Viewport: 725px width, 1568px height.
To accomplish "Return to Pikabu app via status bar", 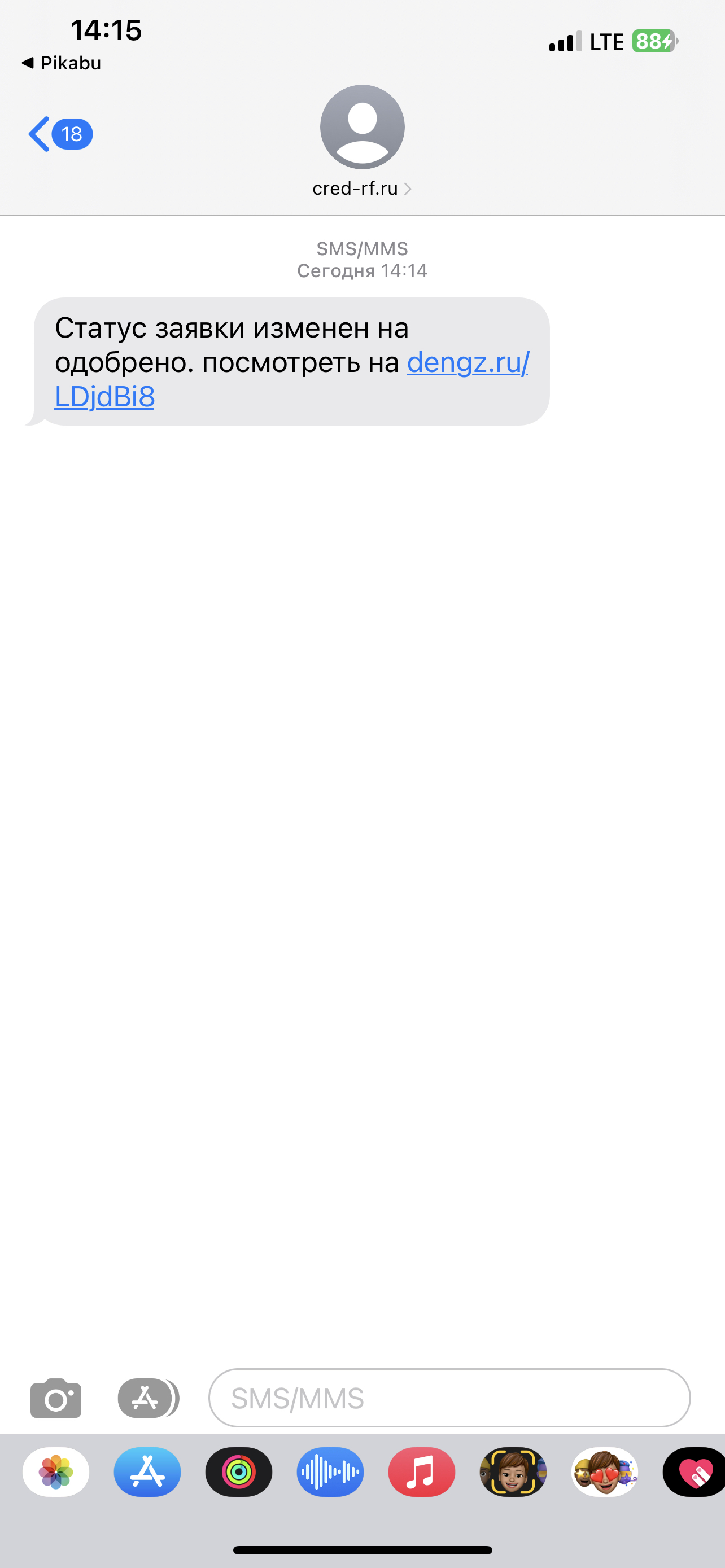I will (61, 63).
